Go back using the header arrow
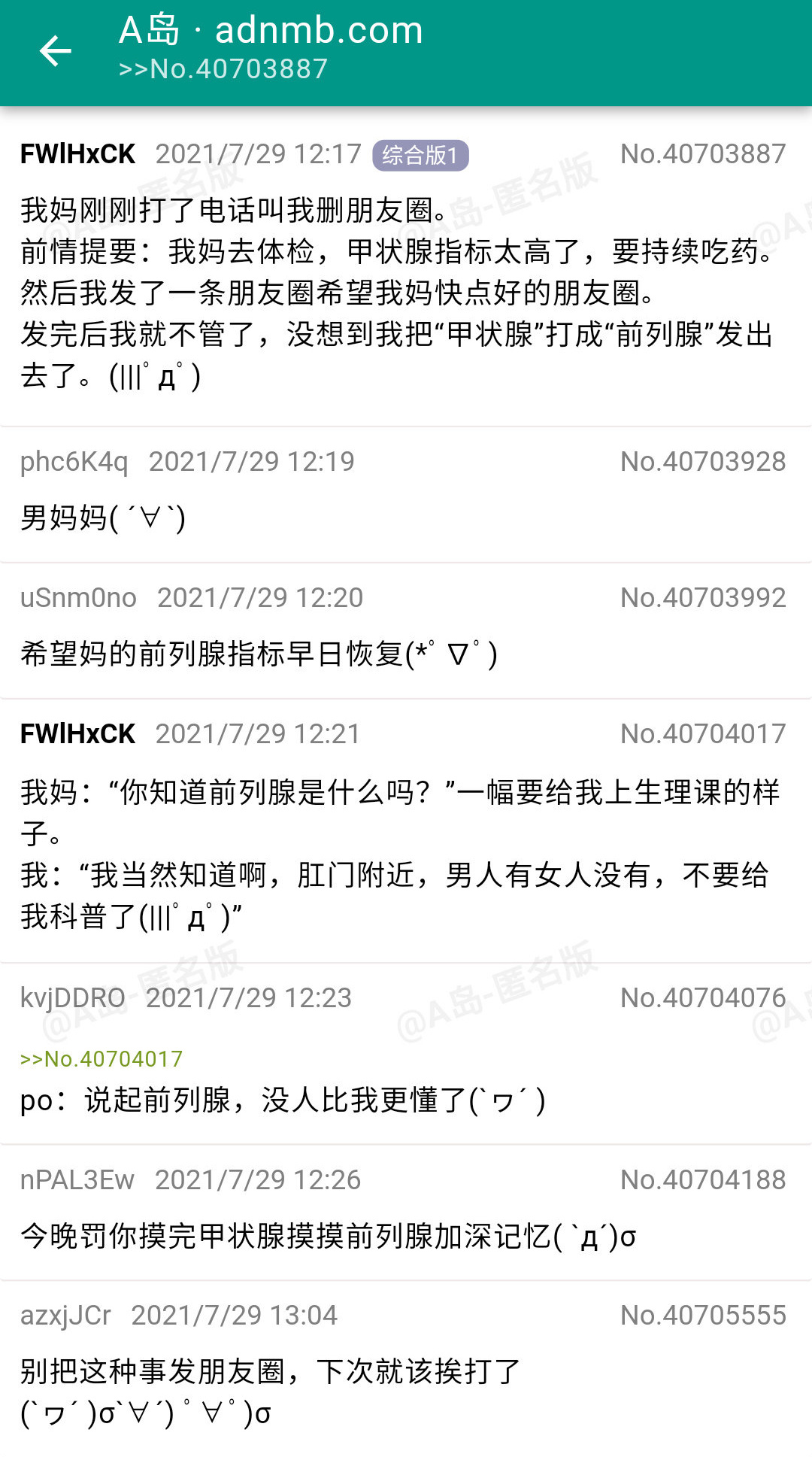 pyautogui.click(x=55, y=51)
